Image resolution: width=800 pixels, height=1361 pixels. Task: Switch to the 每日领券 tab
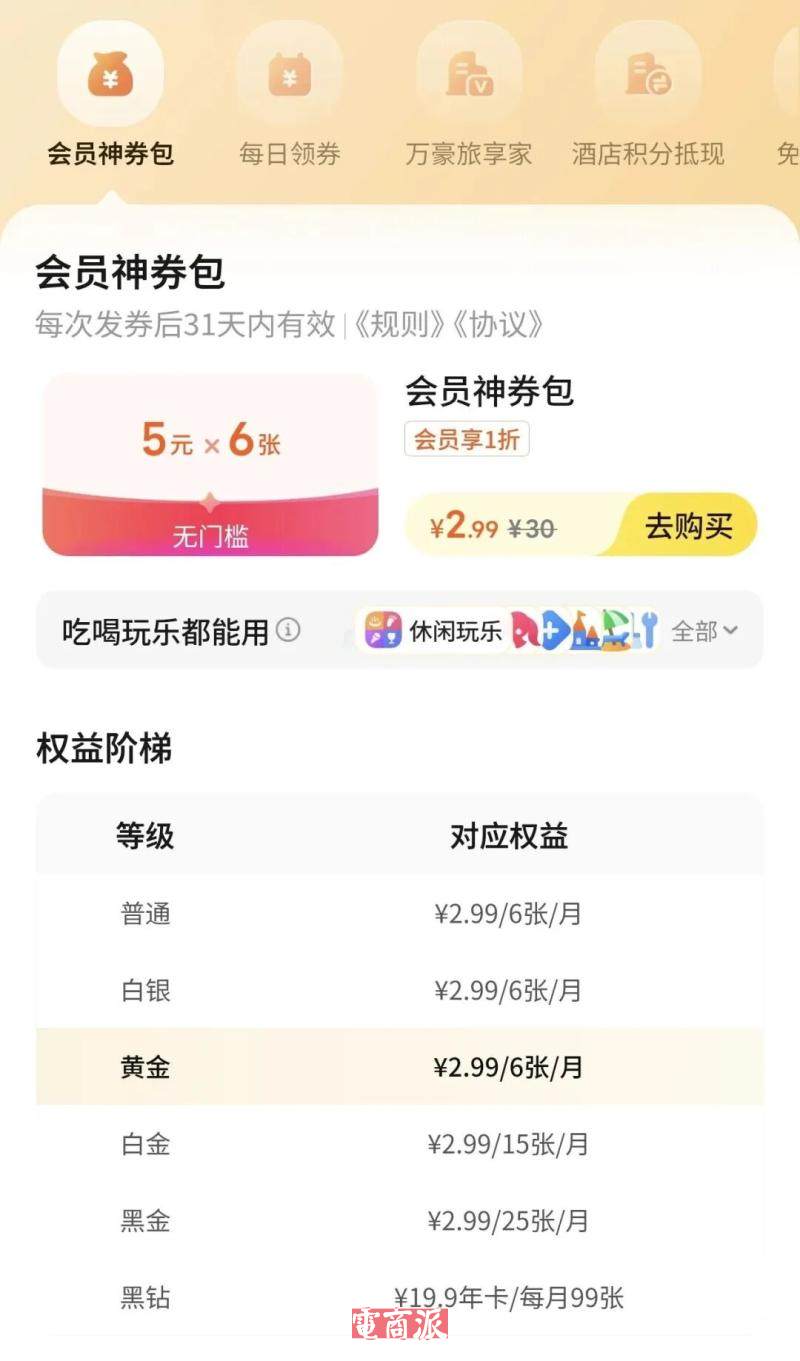point(289,100)
